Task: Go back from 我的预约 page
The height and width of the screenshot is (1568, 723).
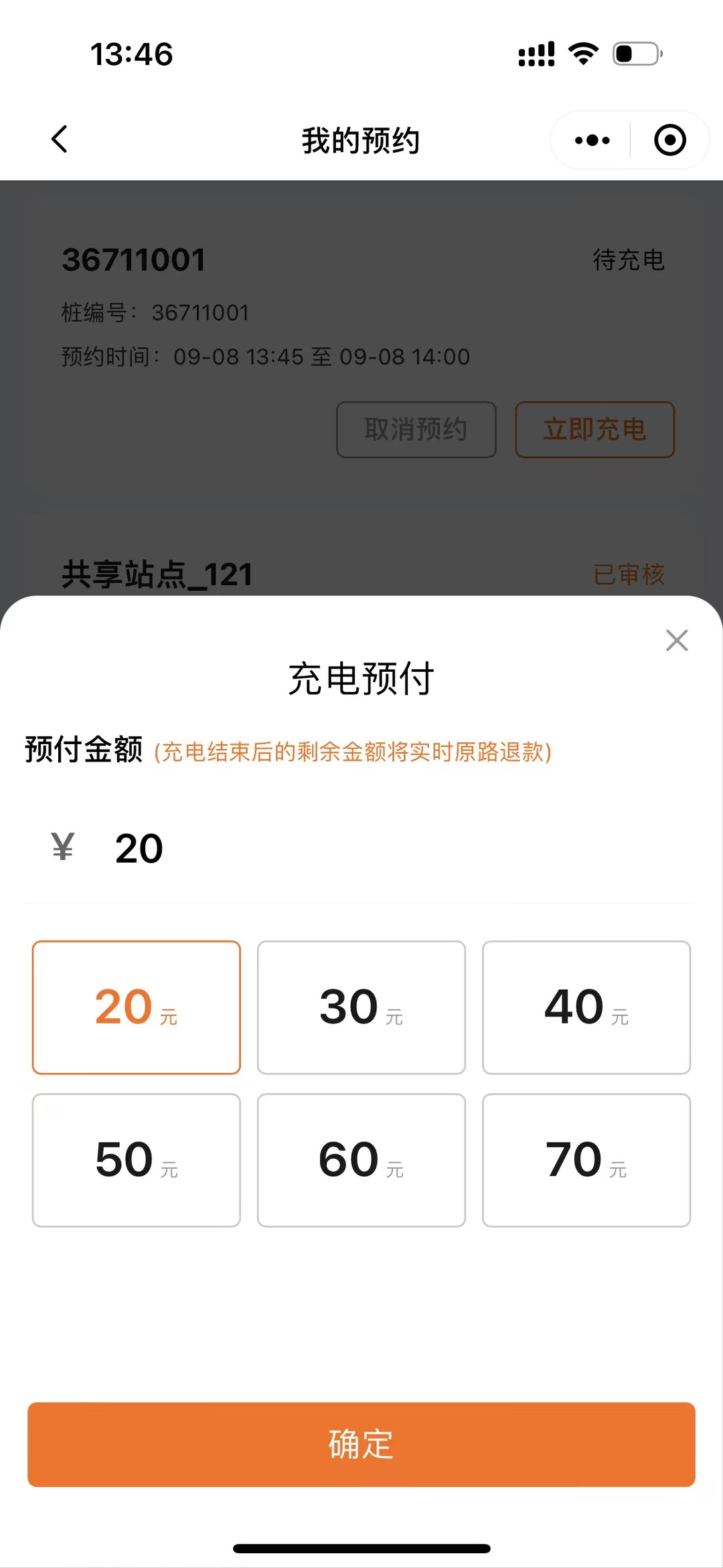Action: point(60,139)
